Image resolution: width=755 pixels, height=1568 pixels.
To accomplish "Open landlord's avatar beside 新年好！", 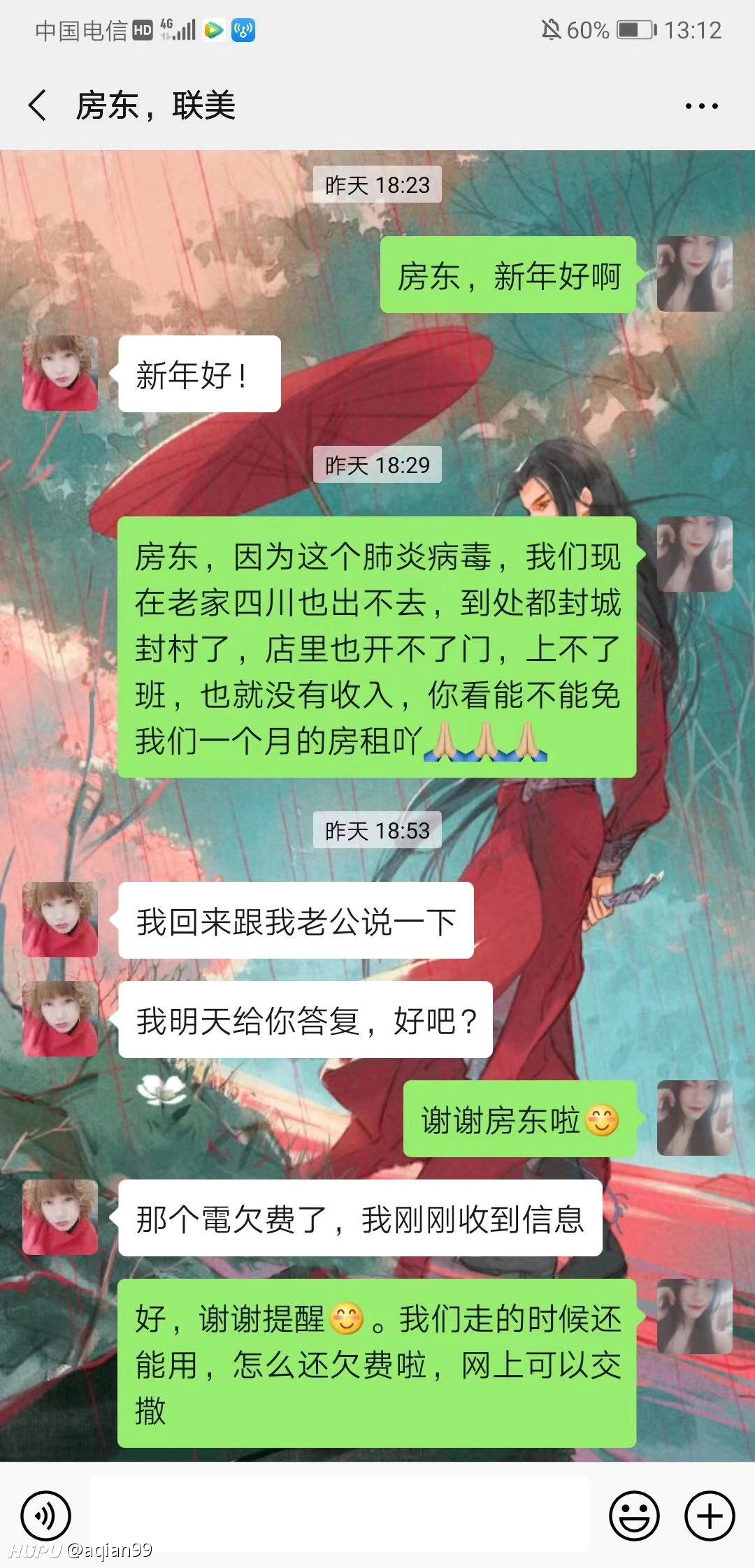I will [x=60, y=373].
